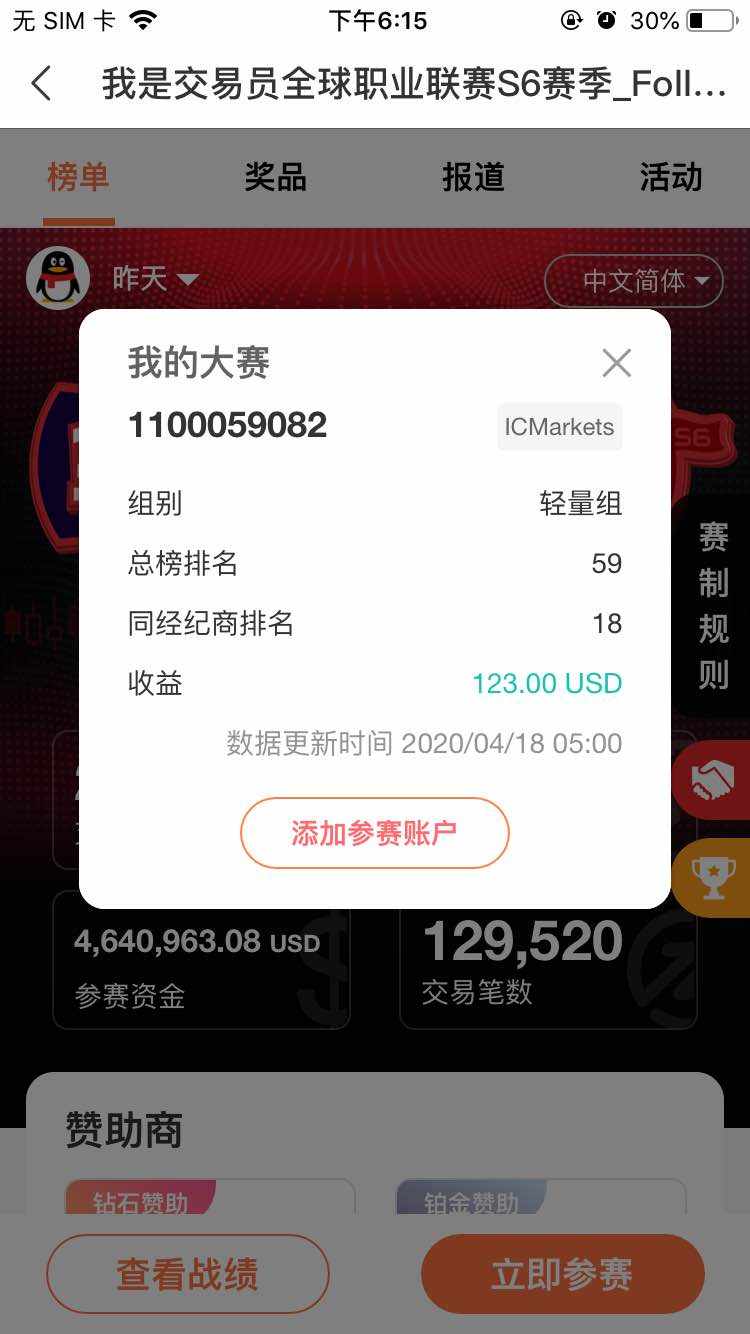Switch to the 奖品 tab
This screenshot has width=750, height=1334.
click(x=275, y=178)
